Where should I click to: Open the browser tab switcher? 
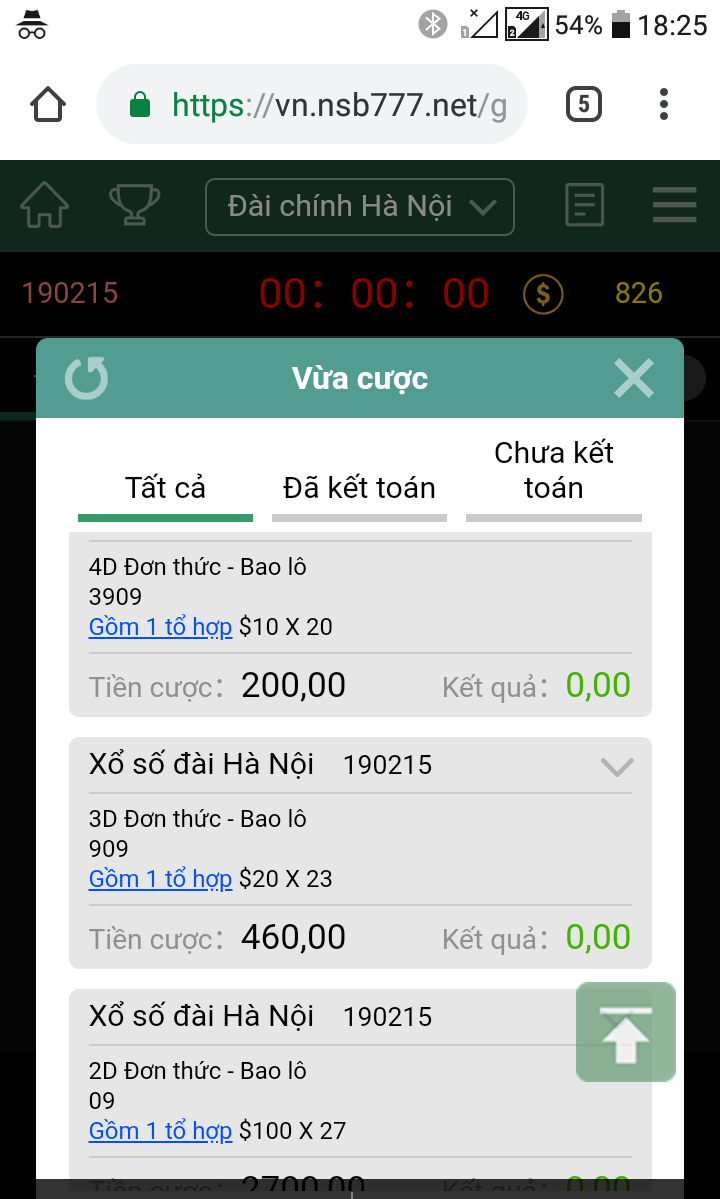click(x=584, y=104)
